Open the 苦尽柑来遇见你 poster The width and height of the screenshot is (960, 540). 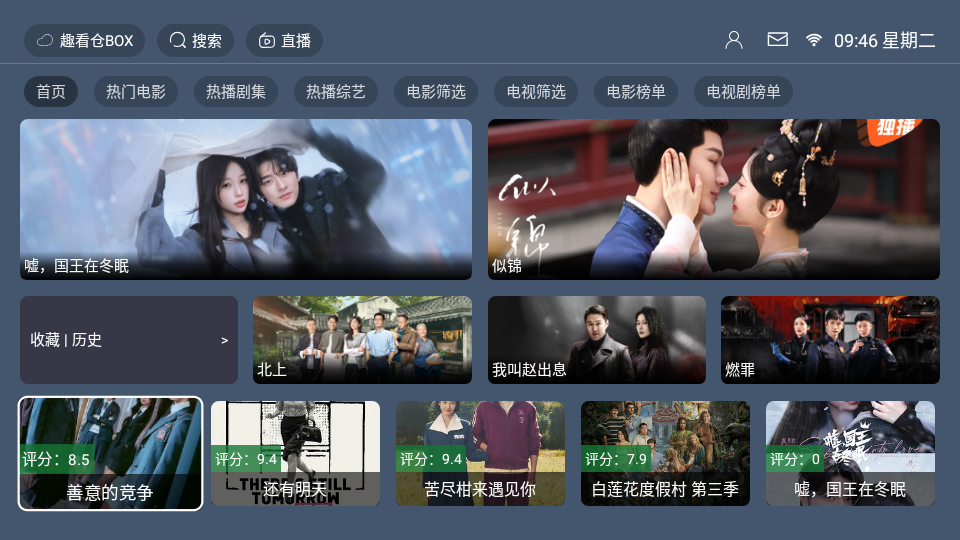pos(480,454)
